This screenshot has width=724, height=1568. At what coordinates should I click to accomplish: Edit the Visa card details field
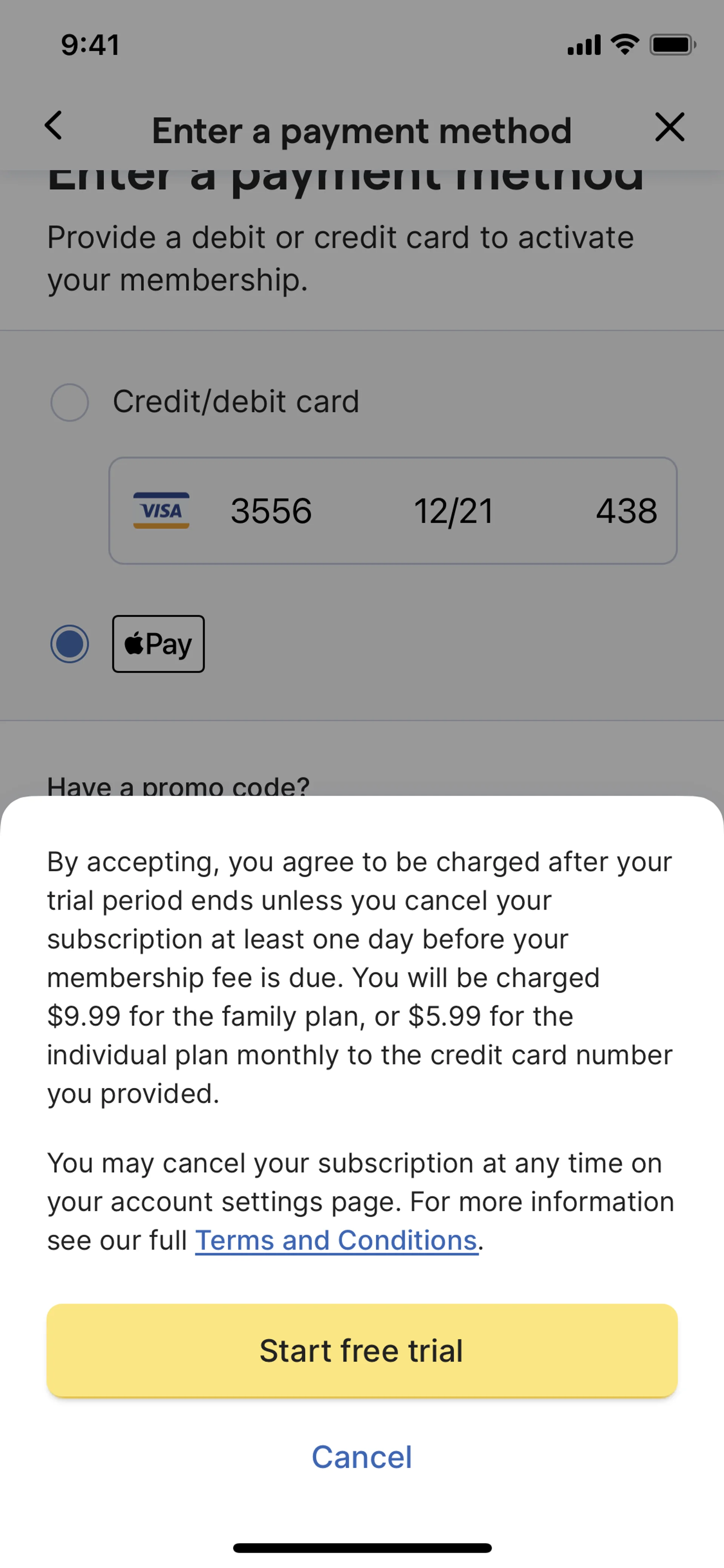tap(393, 511)
